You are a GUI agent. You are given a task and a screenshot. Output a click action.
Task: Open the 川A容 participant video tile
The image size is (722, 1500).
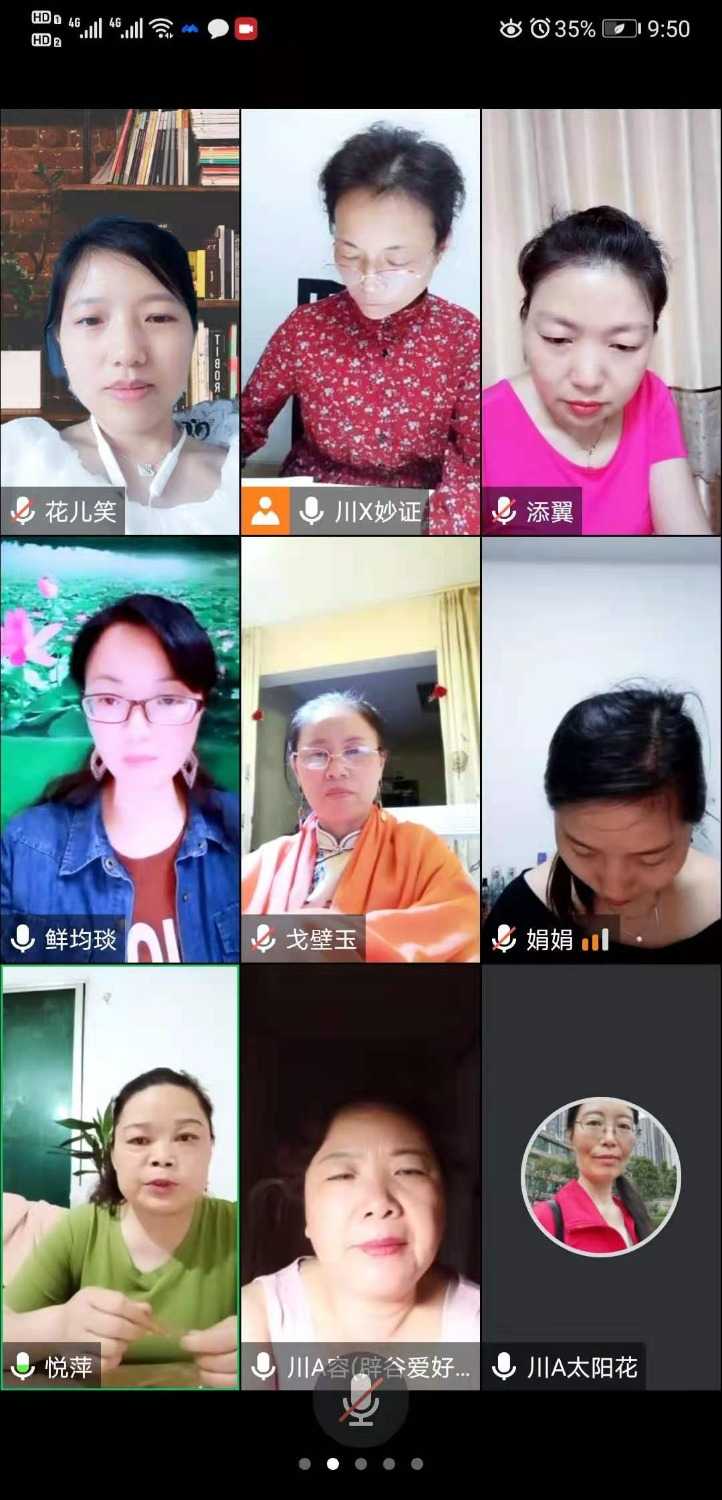pyautogui.click(x=360, y=1175)
